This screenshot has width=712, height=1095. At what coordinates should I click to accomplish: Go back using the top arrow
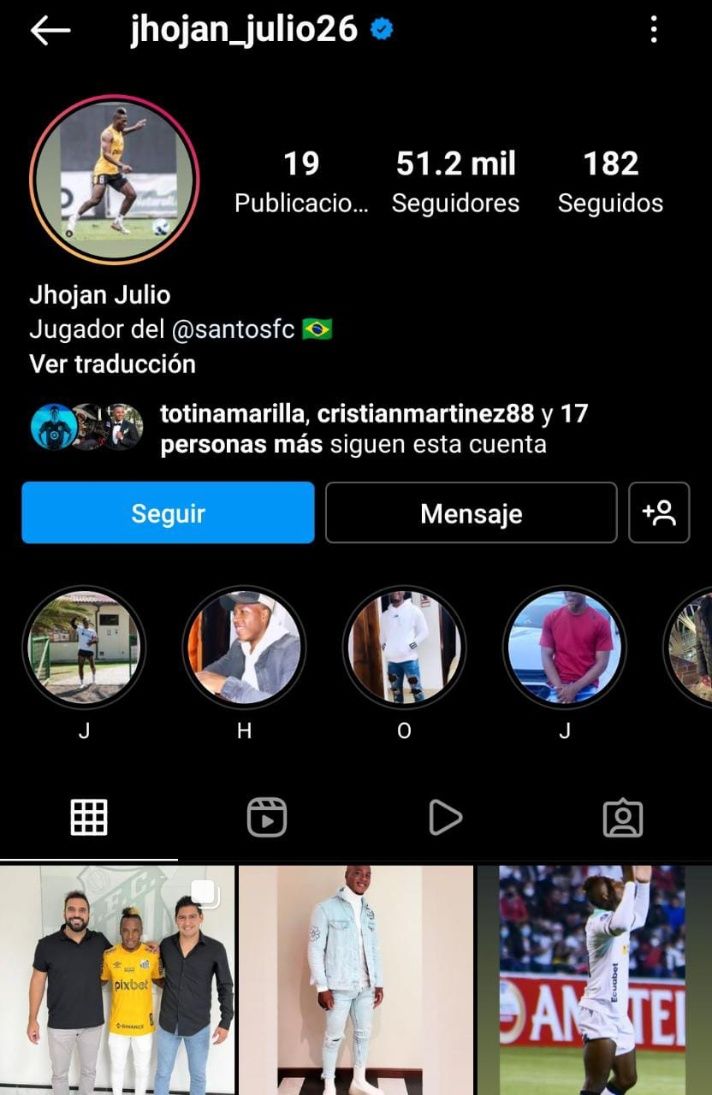pos(50,31)
